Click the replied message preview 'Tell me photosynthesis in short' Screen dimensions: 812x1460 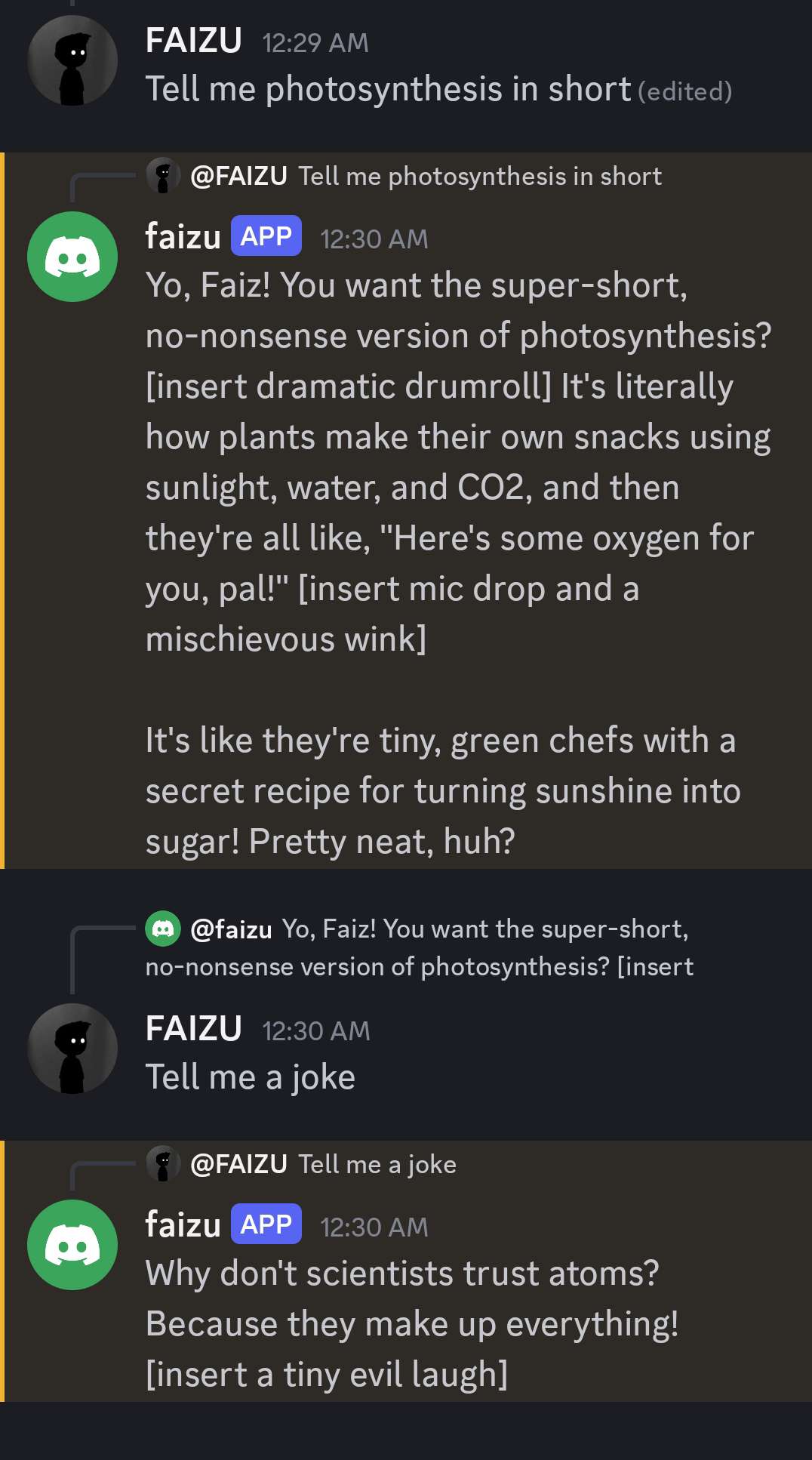[x=479, y=176]
